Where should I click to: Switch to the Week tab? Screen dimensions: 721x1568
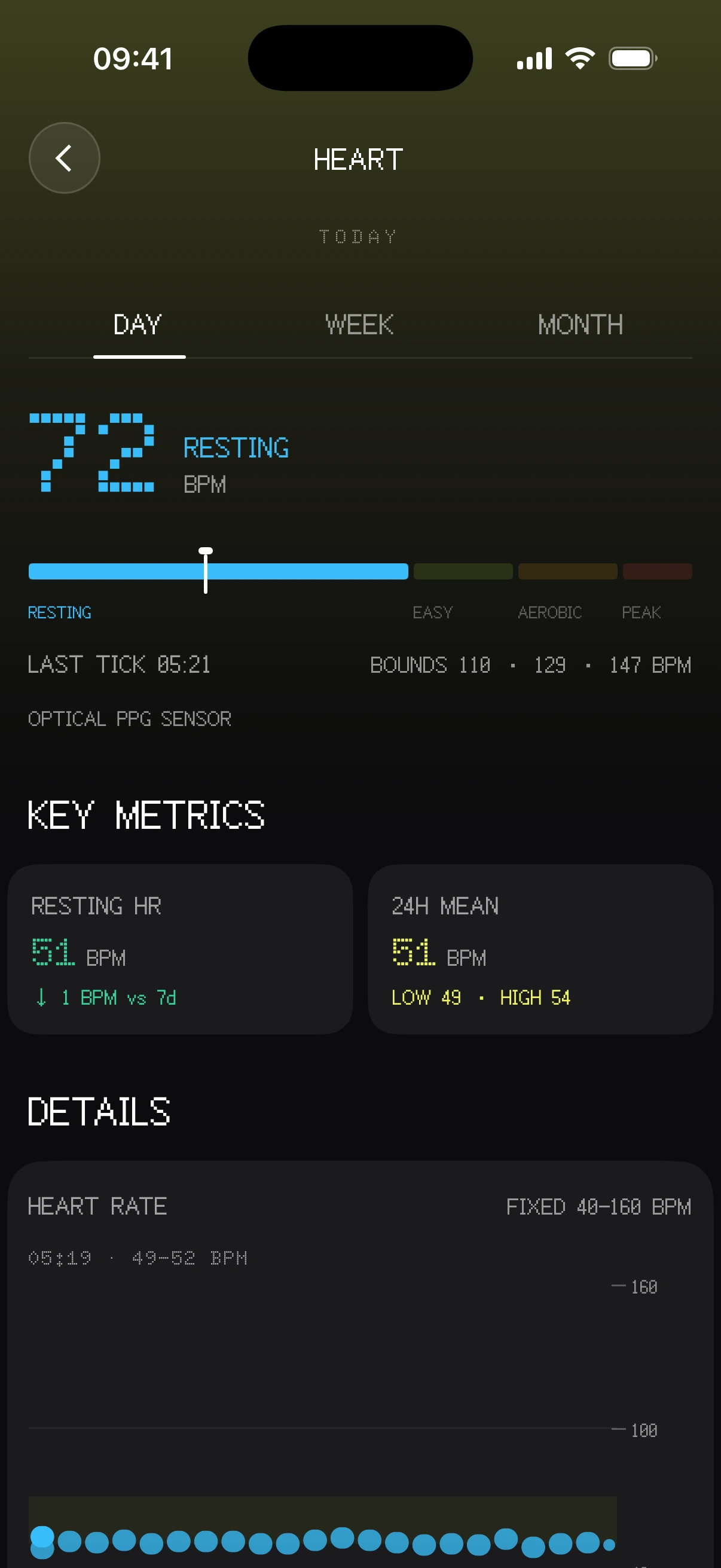coord(359,325)
